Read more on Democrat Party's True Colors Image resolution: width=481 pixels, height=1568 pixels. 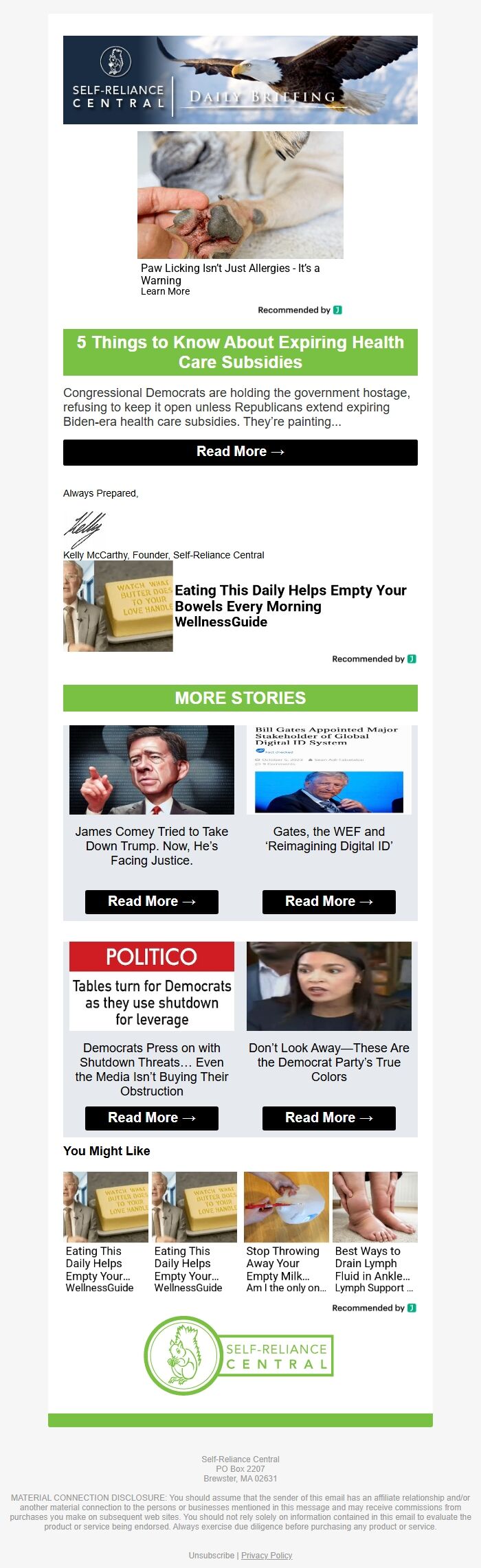tap(328, 1117)
